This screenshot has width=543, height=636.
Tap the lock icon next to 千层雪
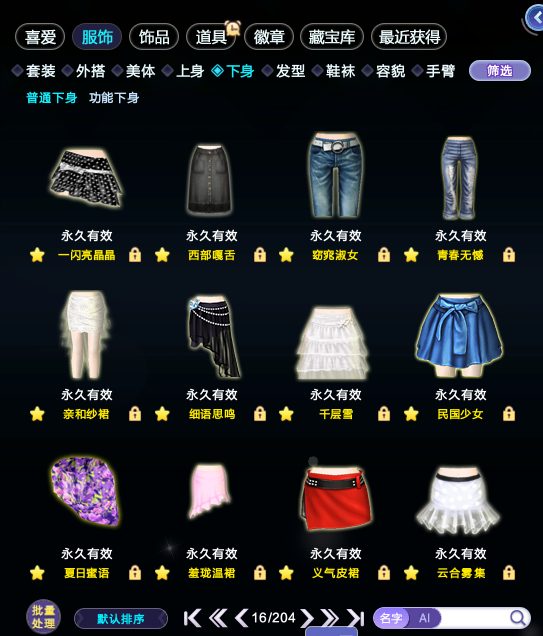click(384, 414)
